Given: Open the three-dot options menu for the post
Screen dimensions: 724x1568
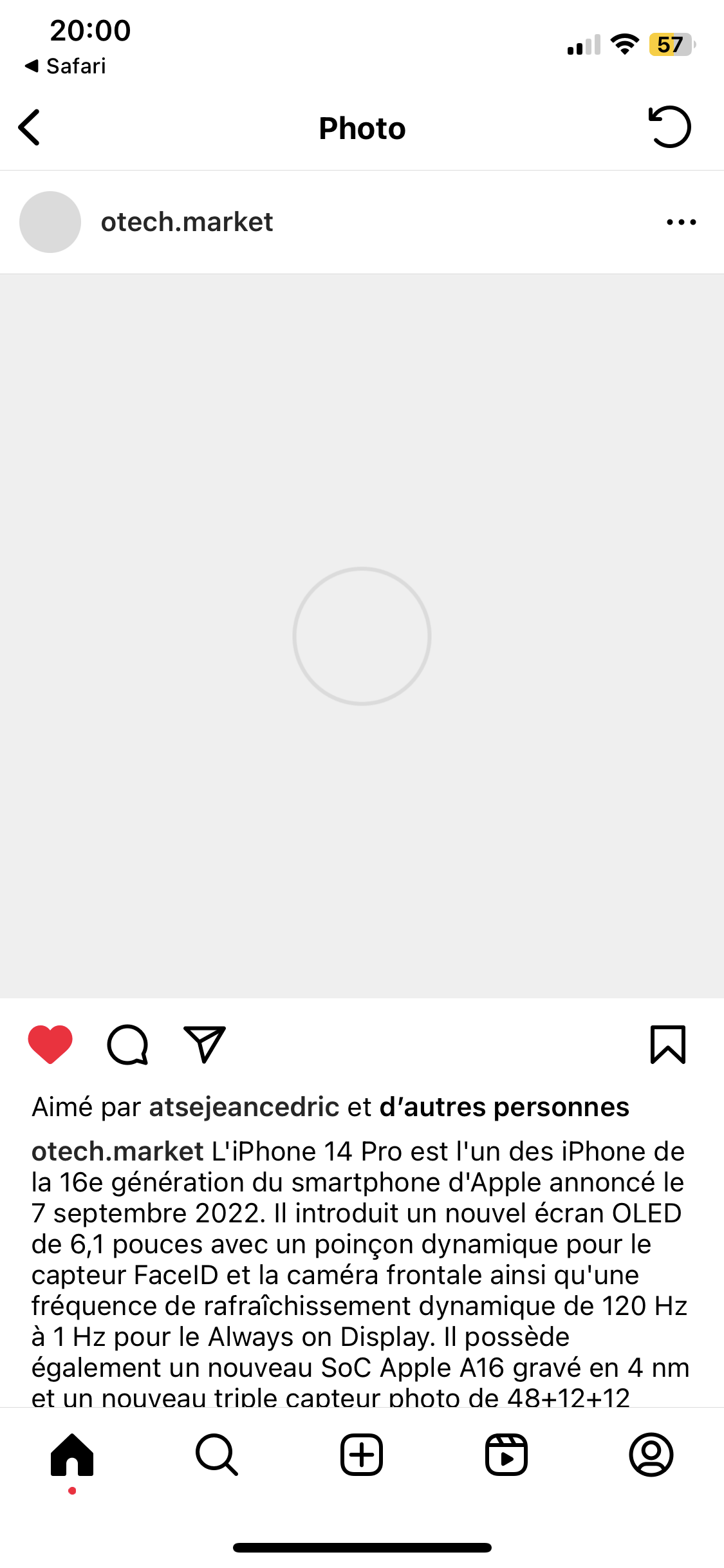Looking at the screenshot, I should click(x=682, y=222).
